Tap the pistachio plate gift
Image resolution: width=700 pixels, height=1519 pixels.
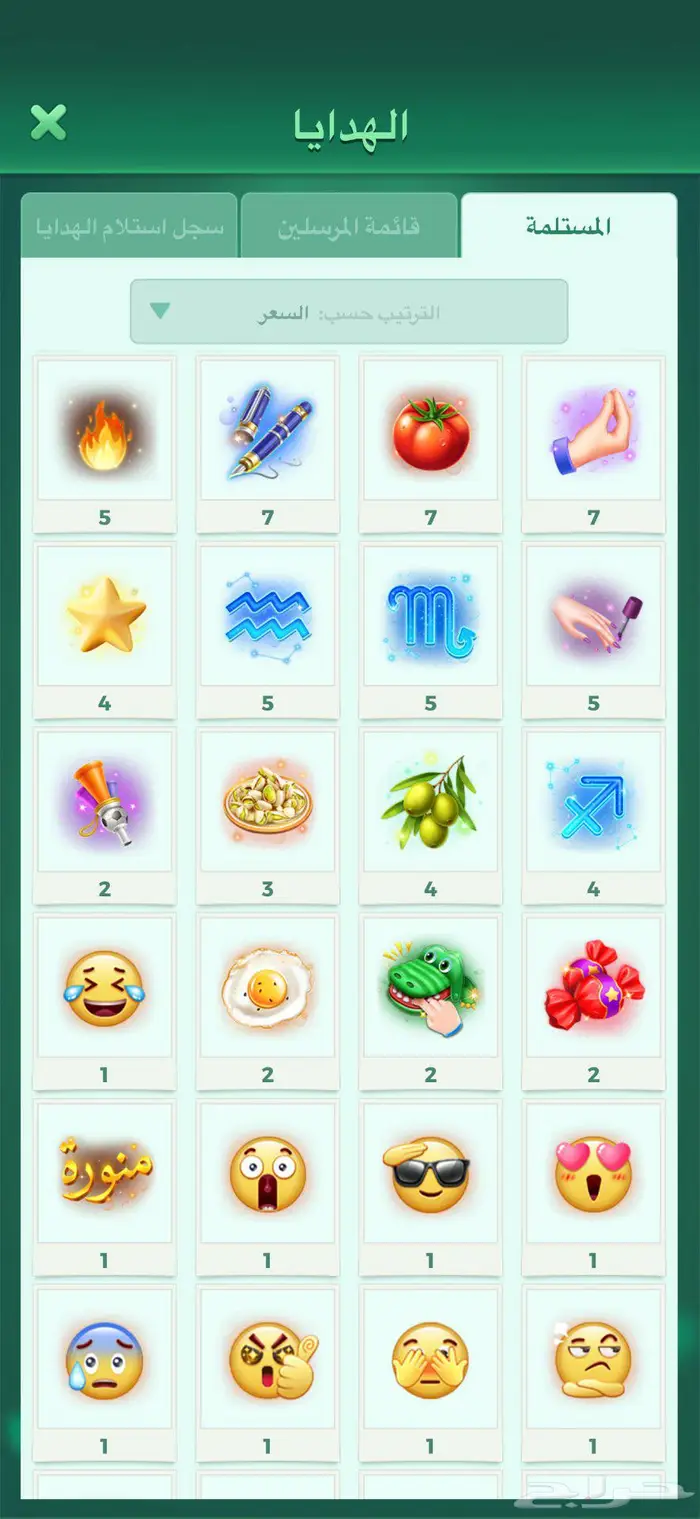pyautogui.click(x=267, y=816)
